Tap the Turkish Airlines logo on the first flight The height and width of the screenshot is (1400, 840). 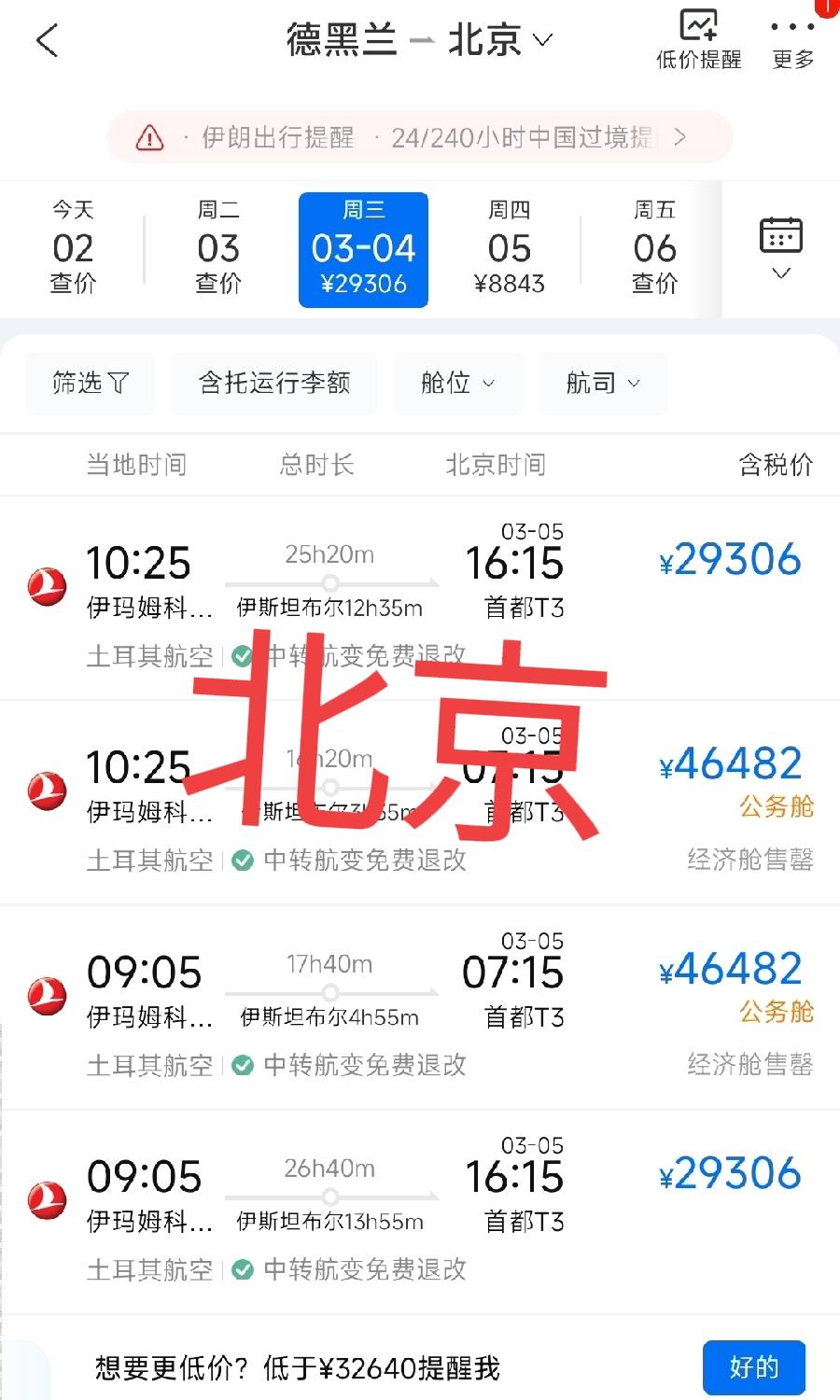(47, 586)
